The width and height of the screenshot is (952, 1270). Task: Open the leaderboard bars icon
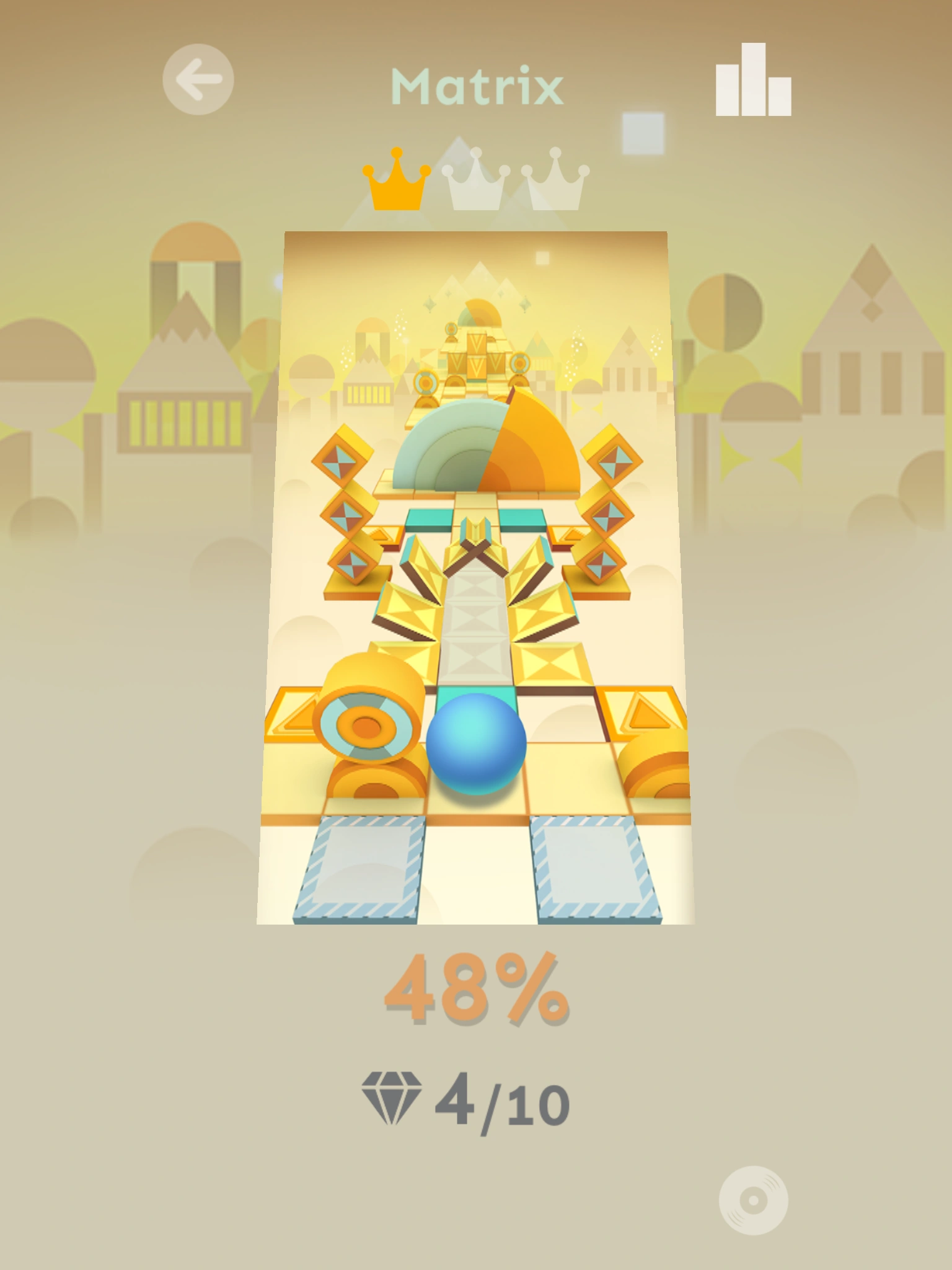tap(753, 81)
